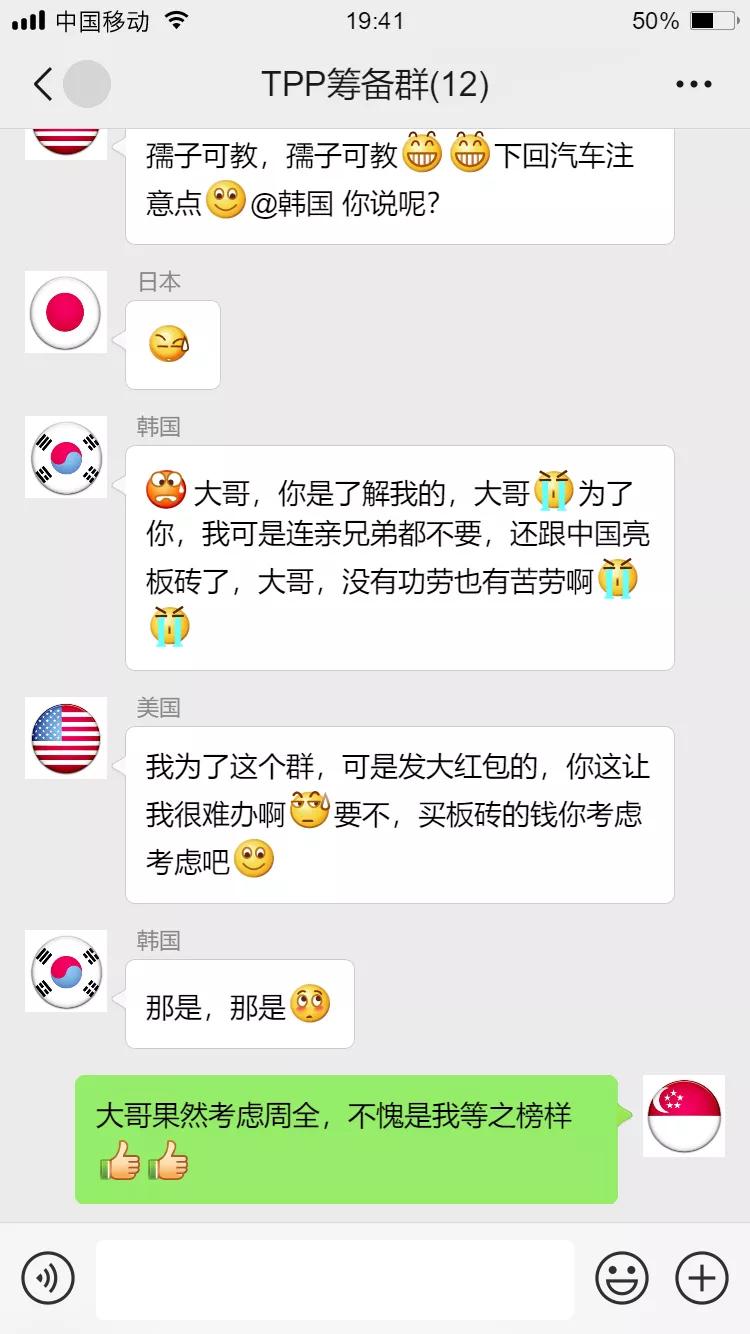Tap the battery indicator showing 50%
750x1334 pixels.
point(705,20)
